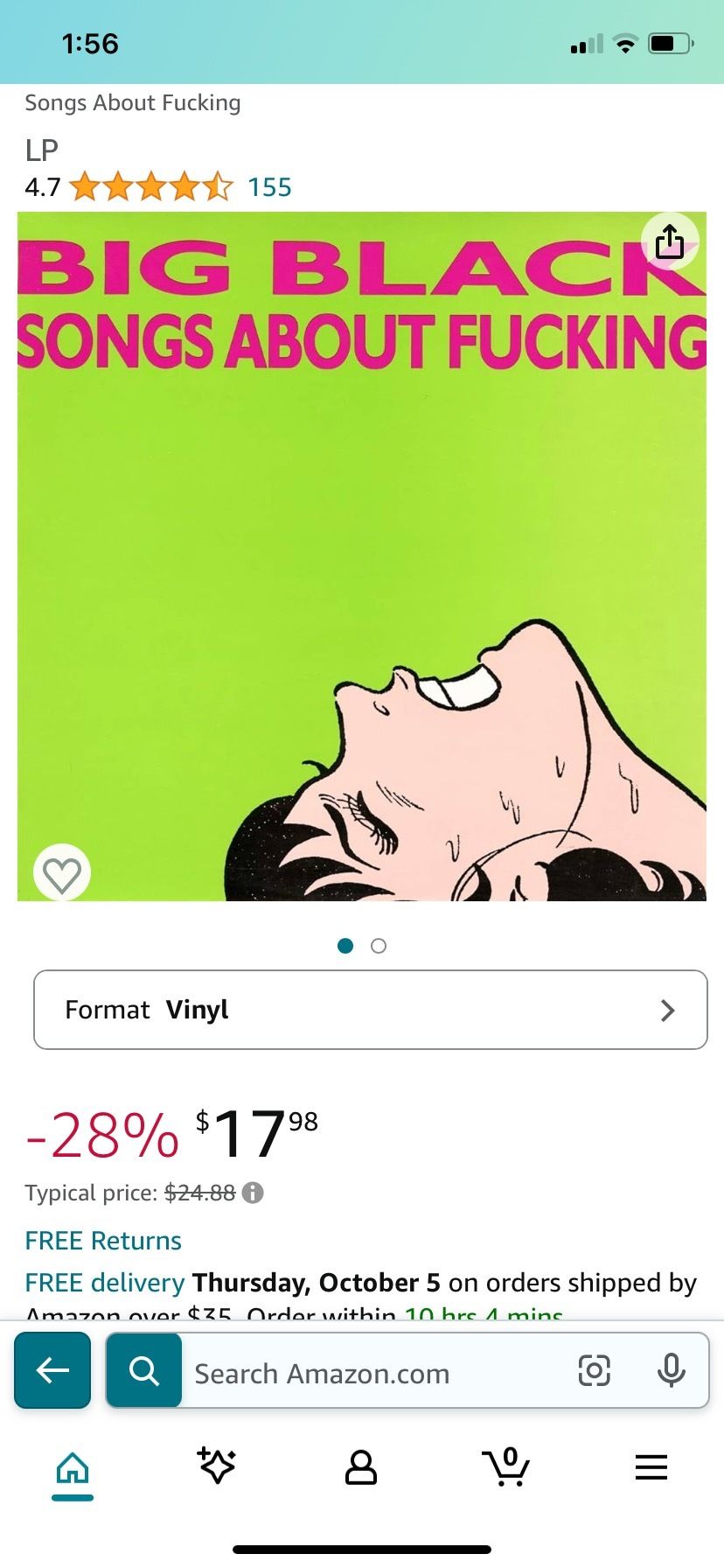The image size is (724, 1568).
Task: Start voice search with the microphone
Action: tap(672, 1370)
